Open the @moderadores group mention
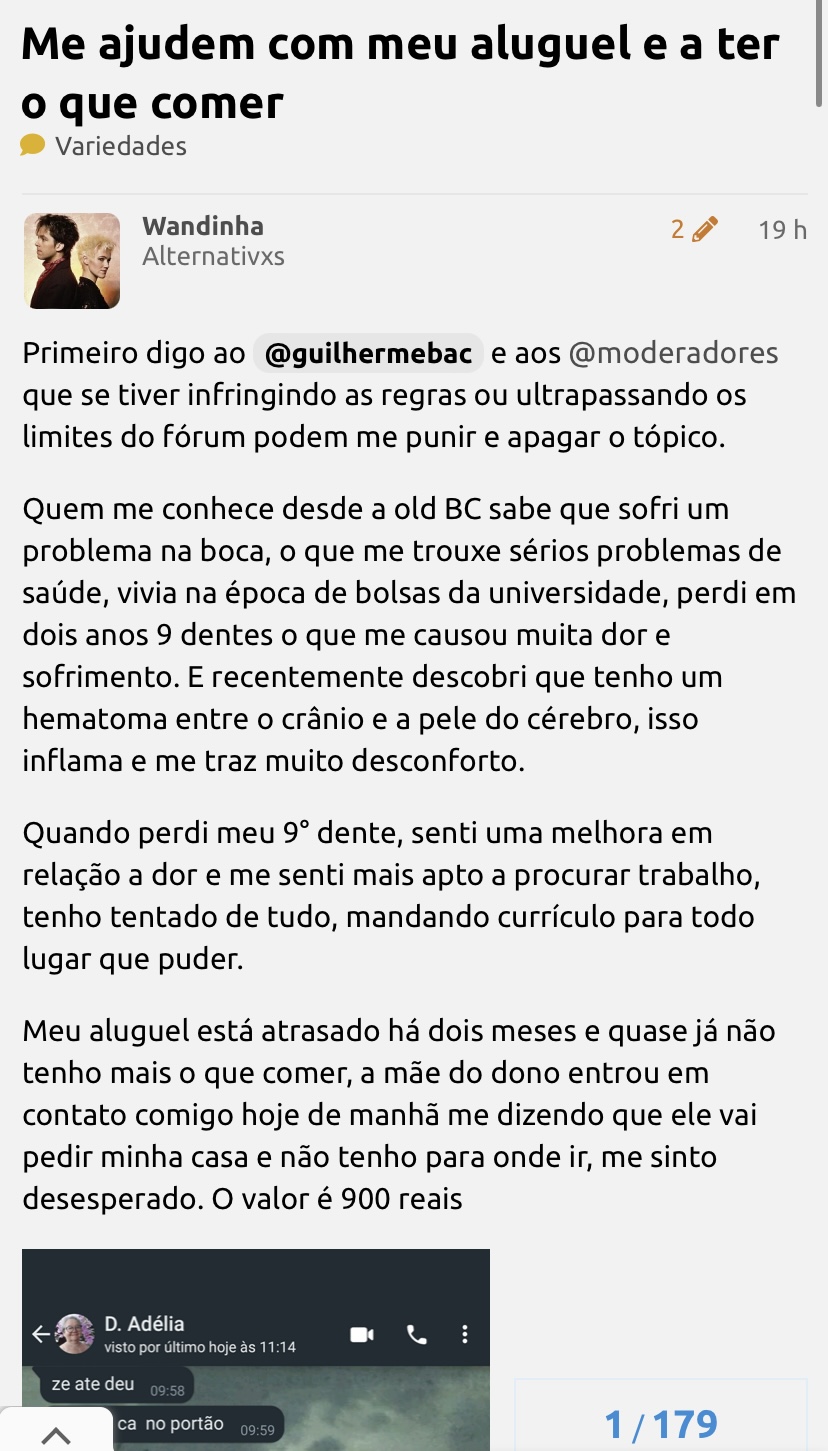The height and width of the screenshot is (1451, 828). point(673,353)
